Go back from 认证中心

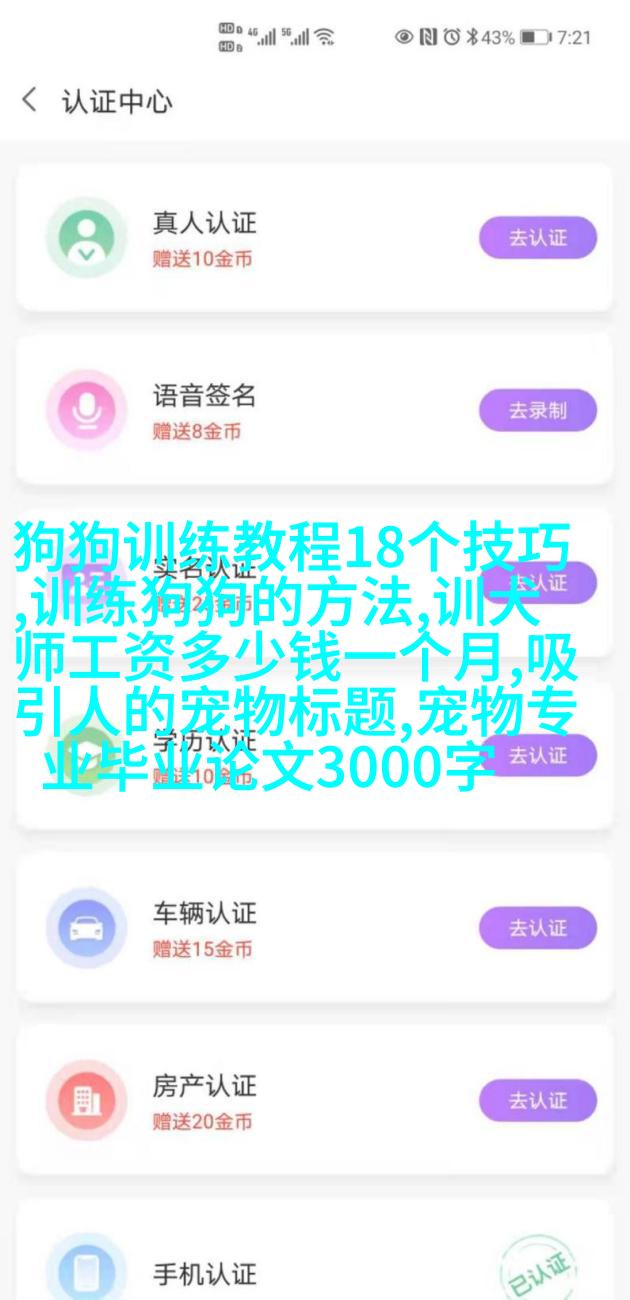tap(30, 101)
